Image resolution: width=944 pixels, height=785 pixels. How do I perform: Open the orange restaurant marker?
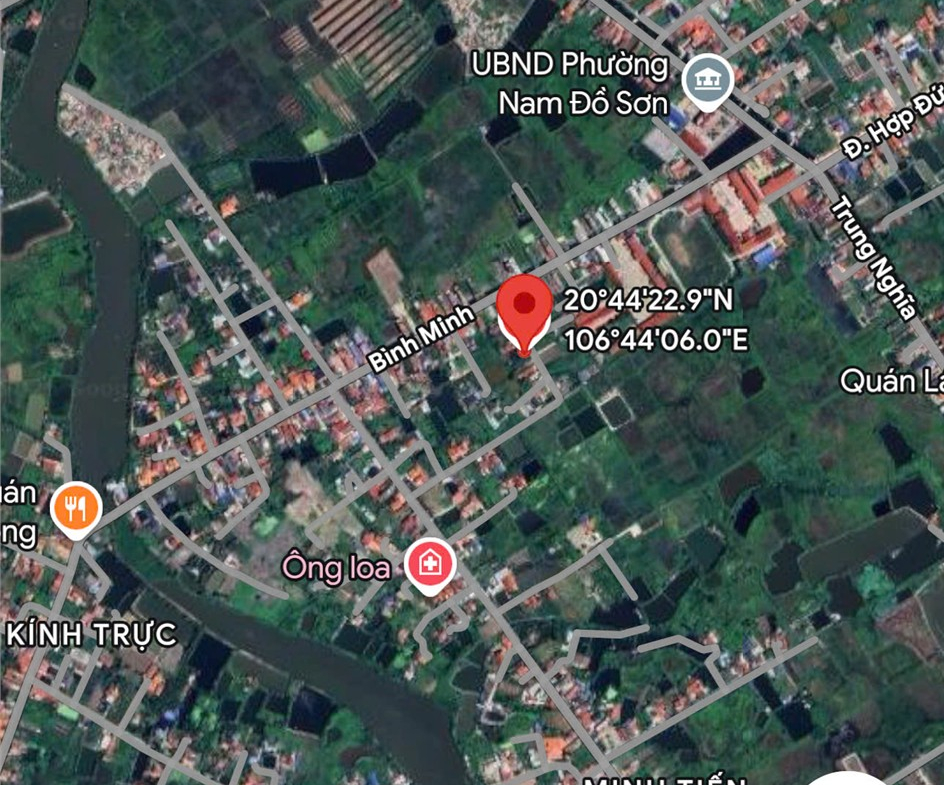click(x=76, y=508)
